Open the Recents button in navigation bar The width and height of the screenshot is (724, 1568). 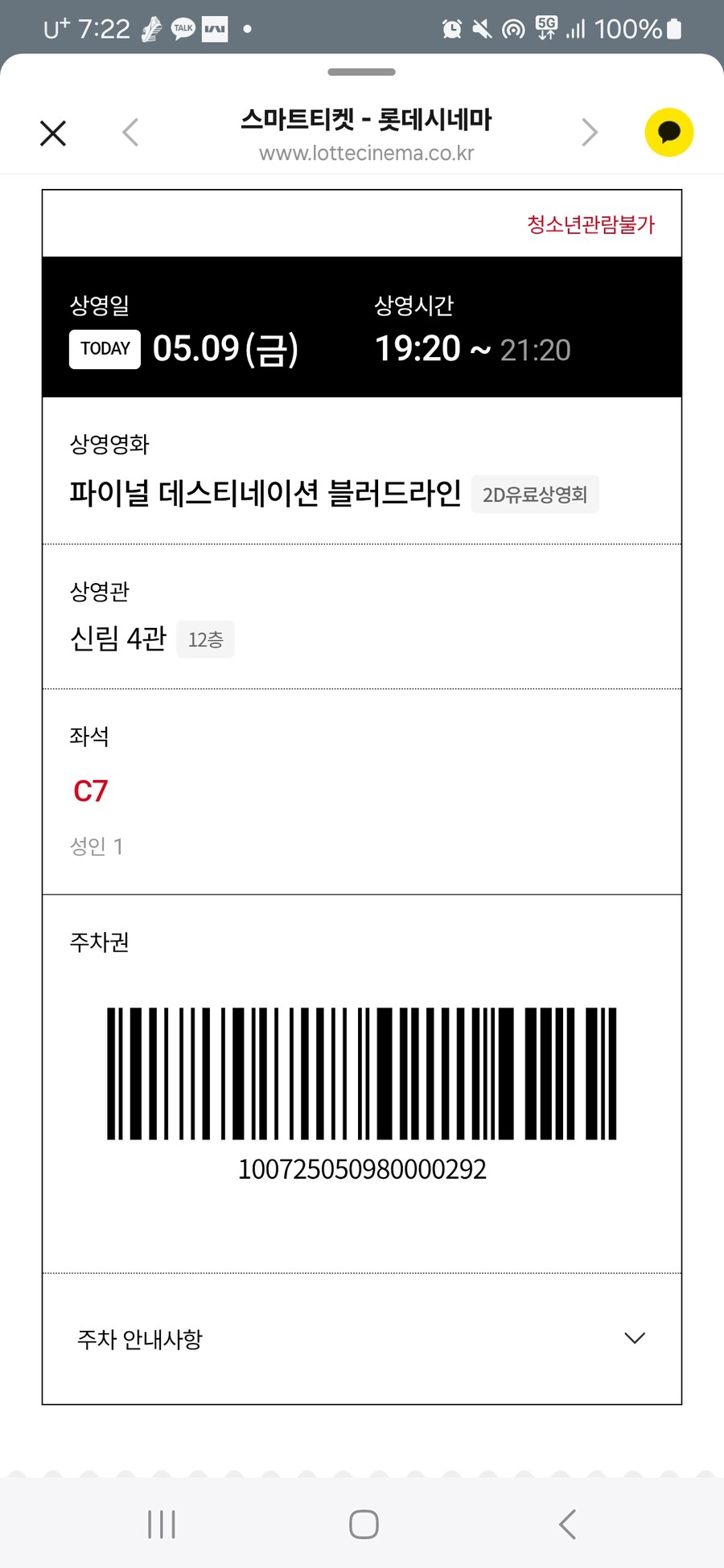[161, 1522]
